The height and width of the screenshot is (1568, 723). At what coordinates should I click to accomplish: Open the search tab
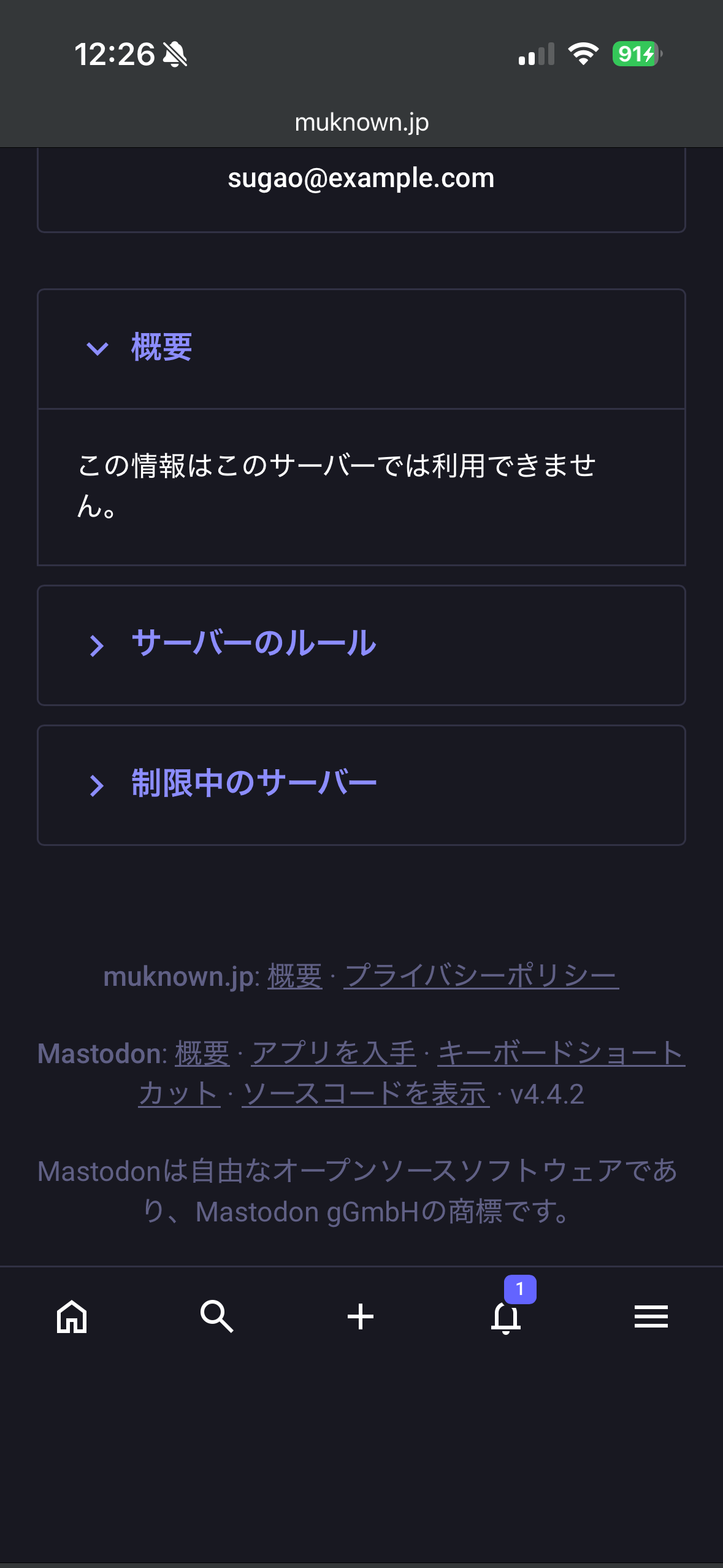coord(216,1316)
